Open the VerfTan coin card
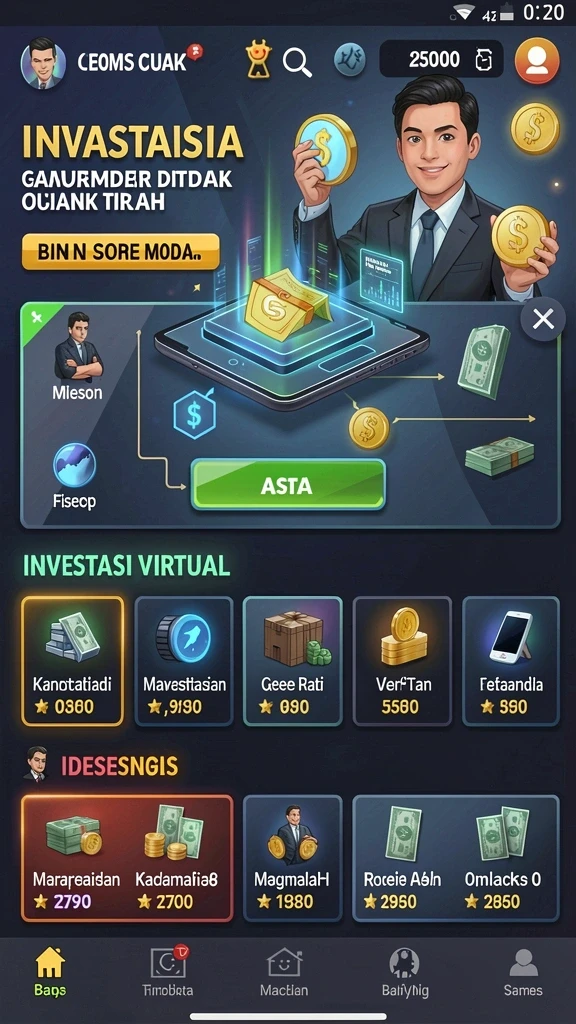 tap(402, 660)
